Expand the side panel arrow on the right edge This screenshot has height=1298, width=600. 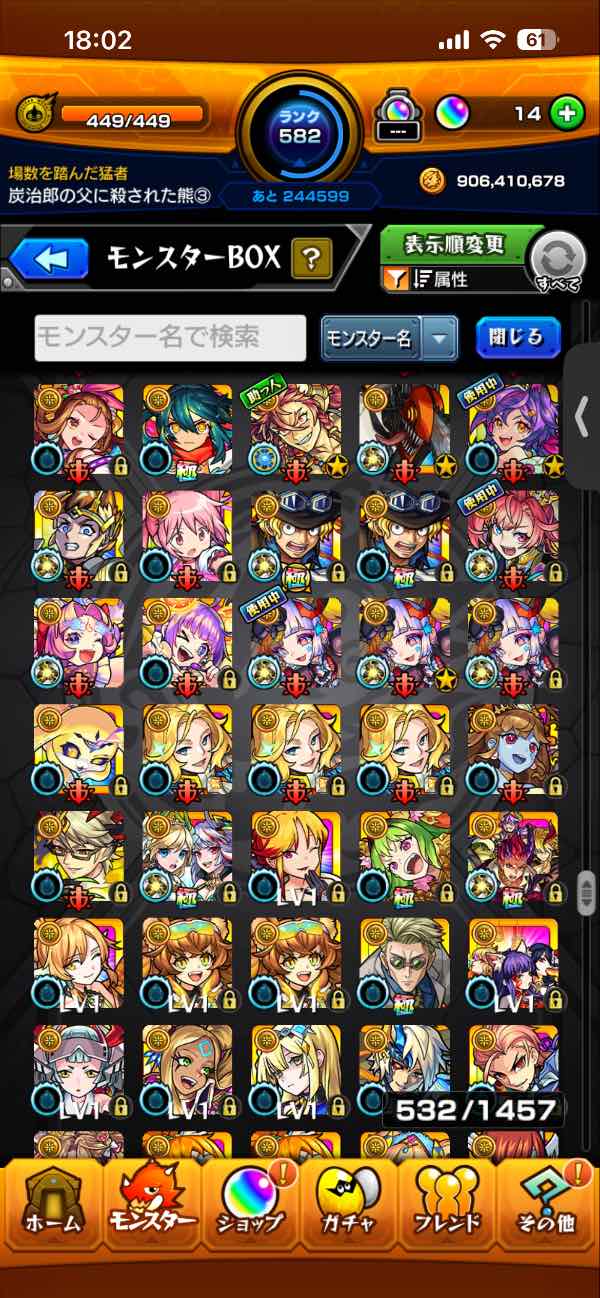point(583,417)
